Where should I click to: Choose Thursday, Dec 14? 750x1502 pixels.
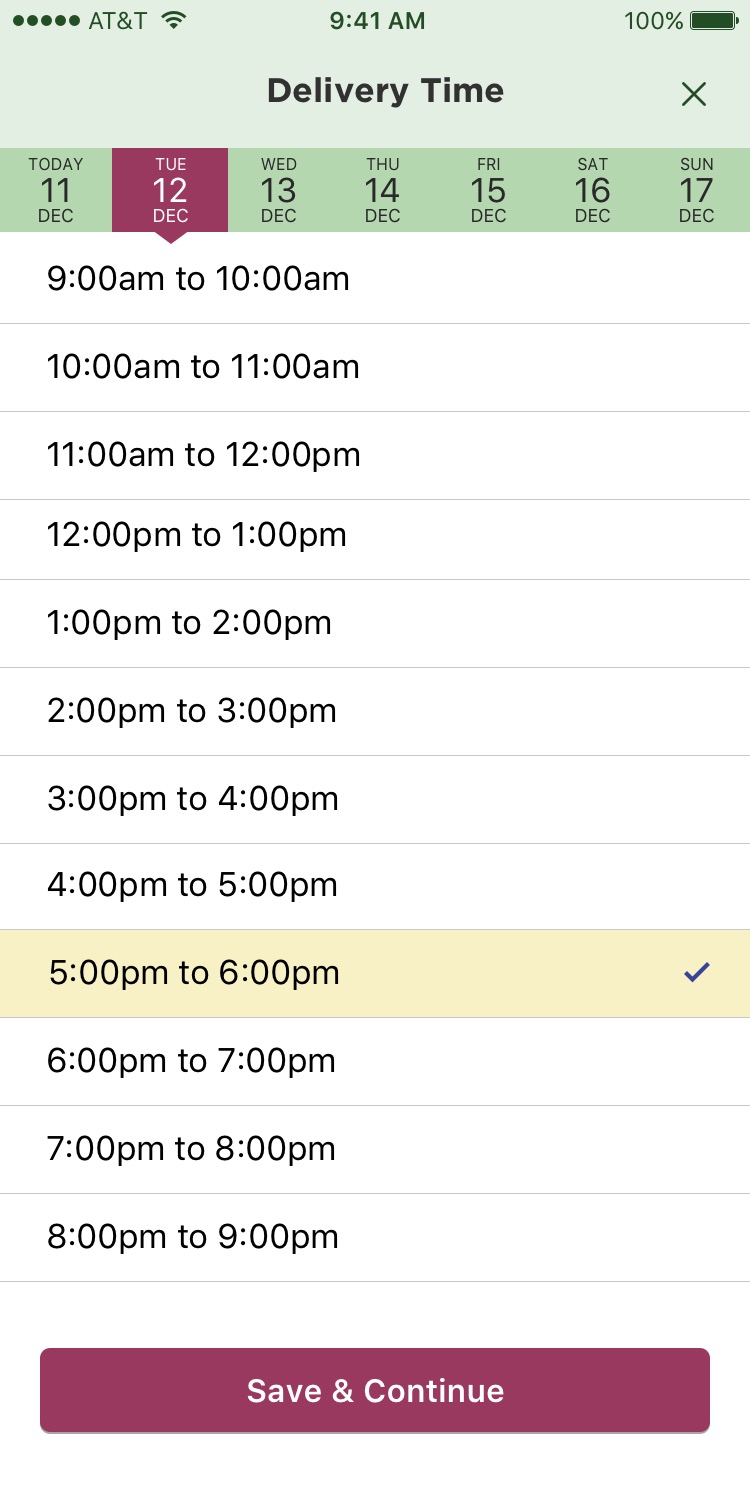click(382, 190)
